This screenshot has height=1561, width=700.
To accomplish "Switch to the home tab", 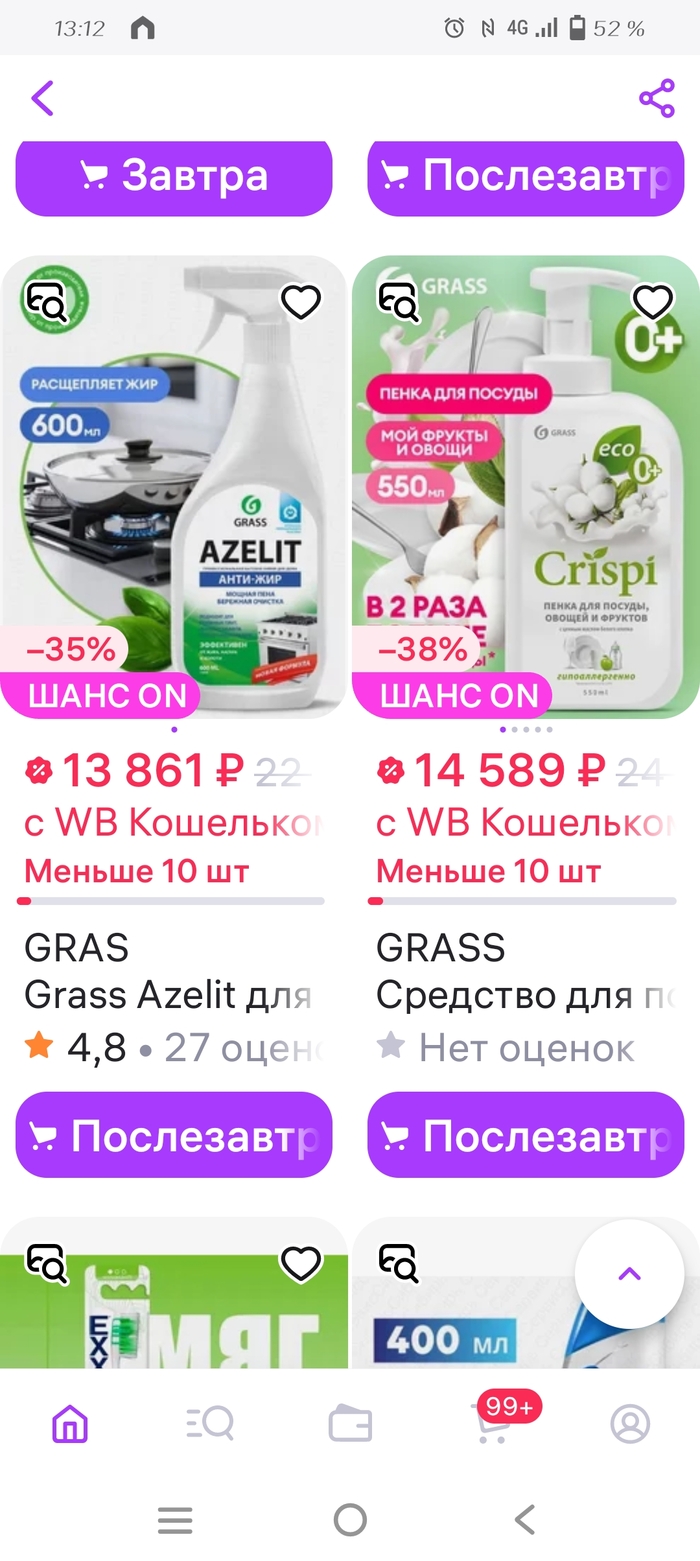I will [70, 1423].
